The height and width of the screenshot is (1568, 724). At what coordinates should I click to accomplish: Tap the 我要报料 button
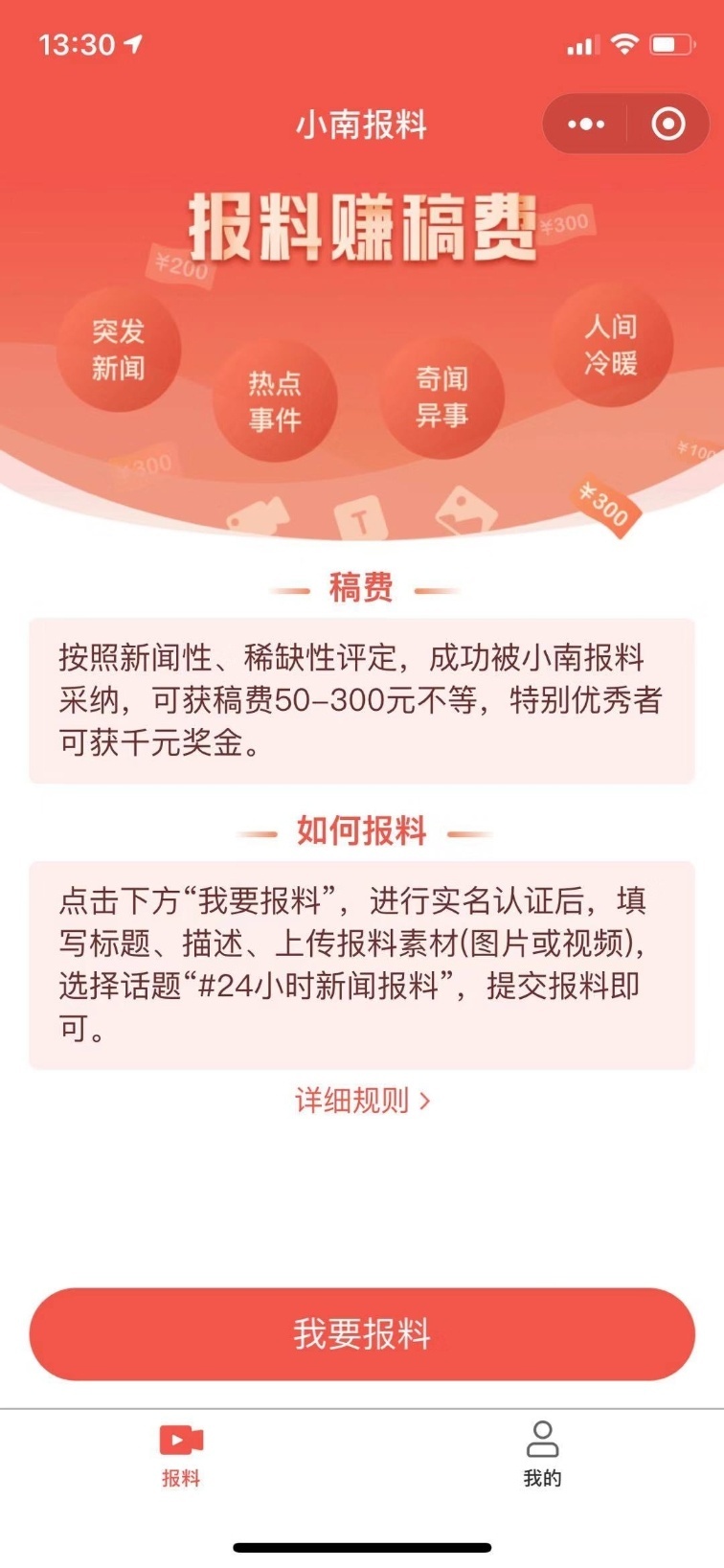pyautogui.click(x=362, y=1333)
